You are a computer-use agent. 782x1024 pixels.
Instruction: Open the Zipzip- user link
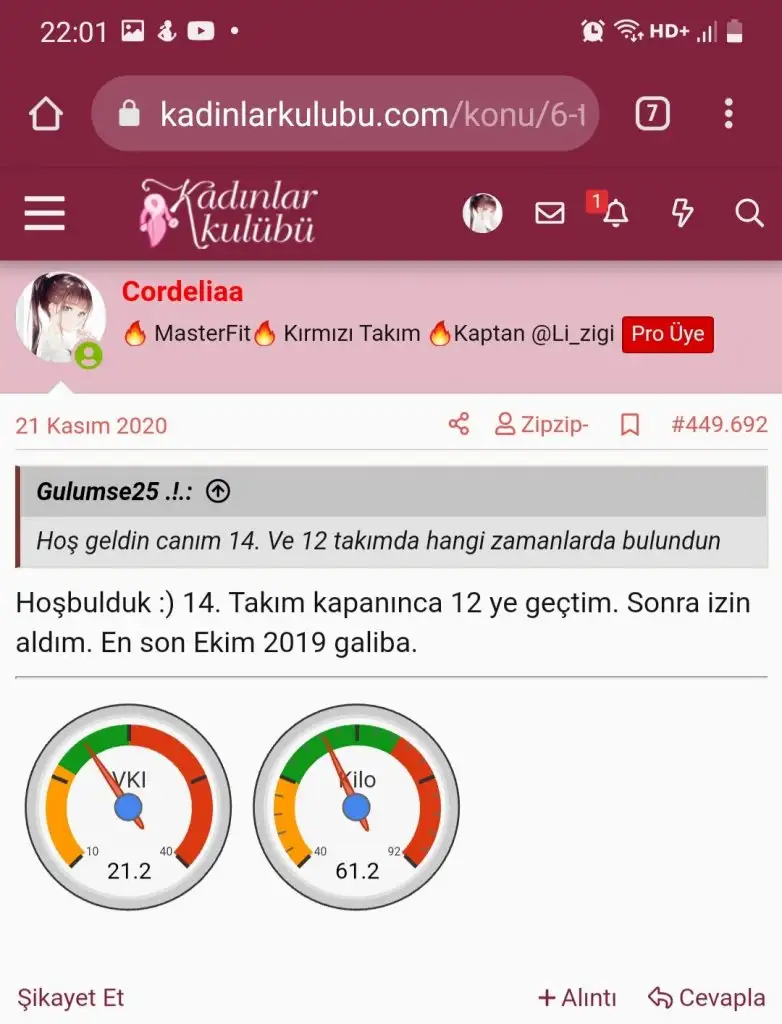[x=543, y=425]
